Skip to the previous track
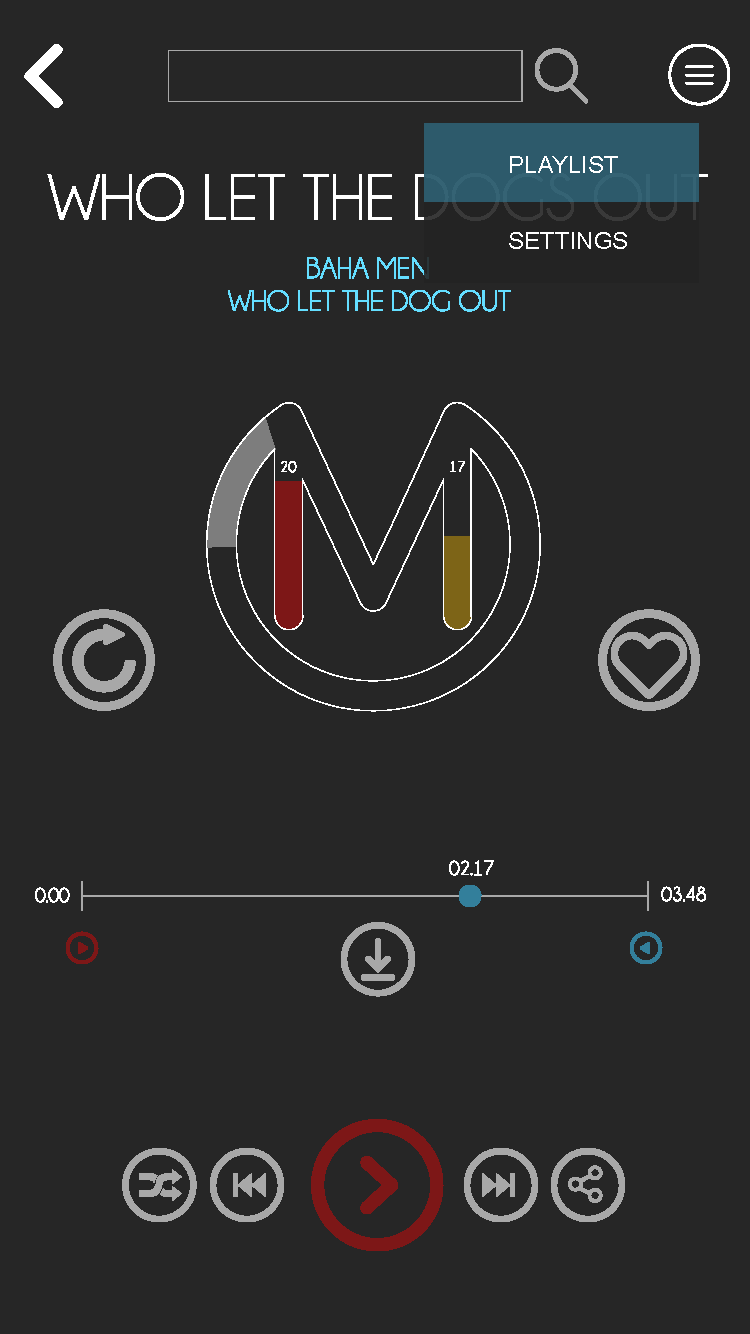This screenshot has width=750, height=1334. click(x=247, y=1185)
